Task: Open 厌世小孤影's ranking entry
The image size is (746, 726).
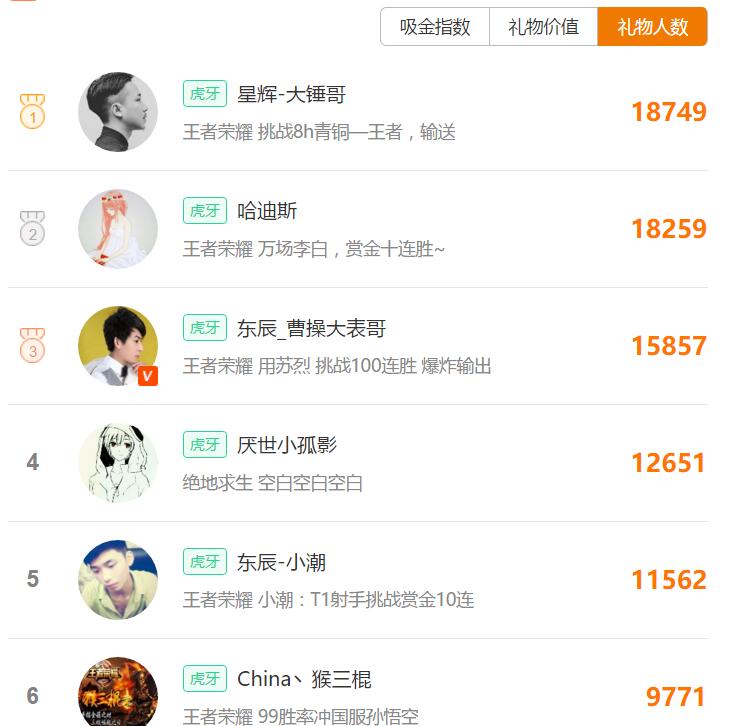Action: click(287, 446)
